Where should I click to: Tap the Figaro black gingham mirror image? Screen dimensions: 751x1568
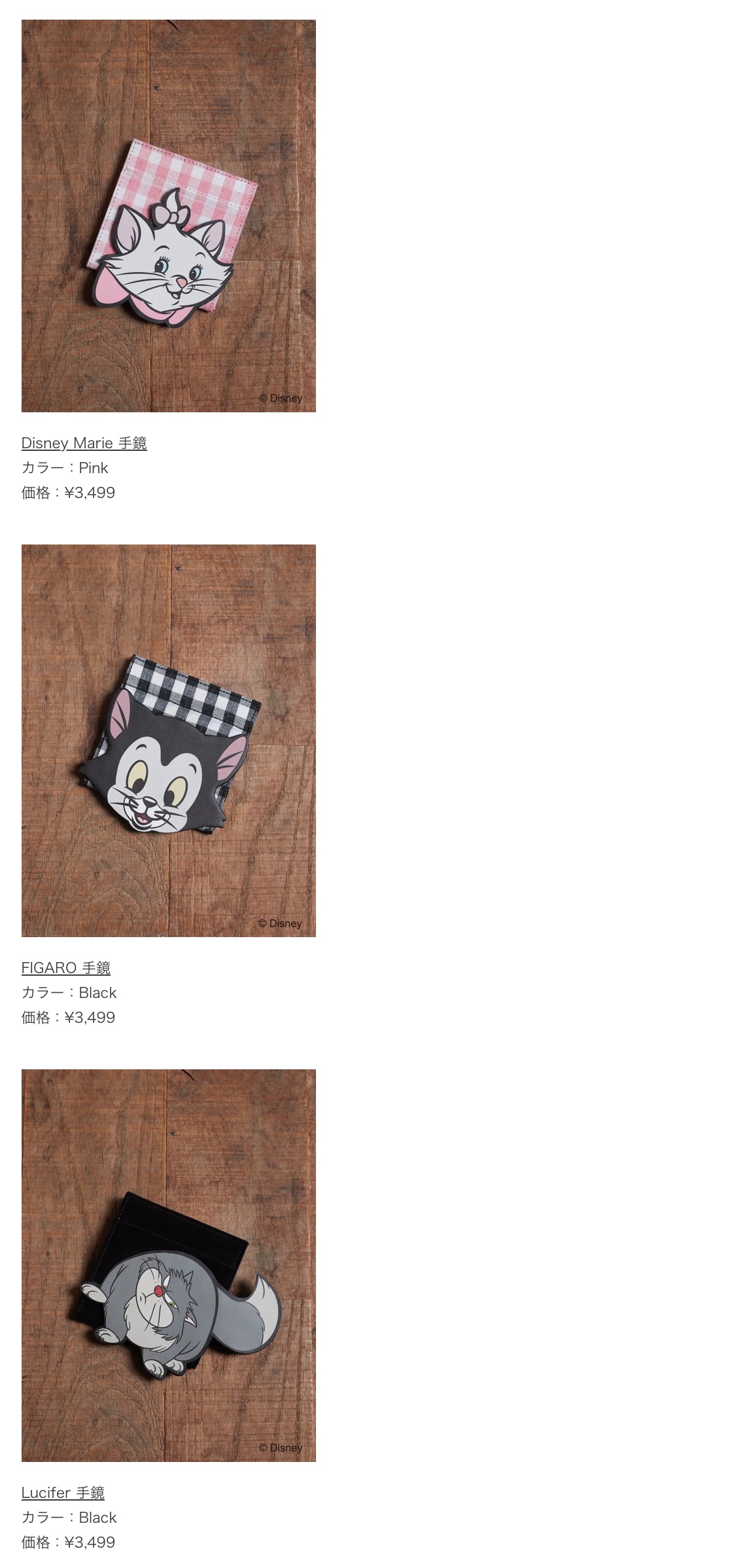point(168,741)
